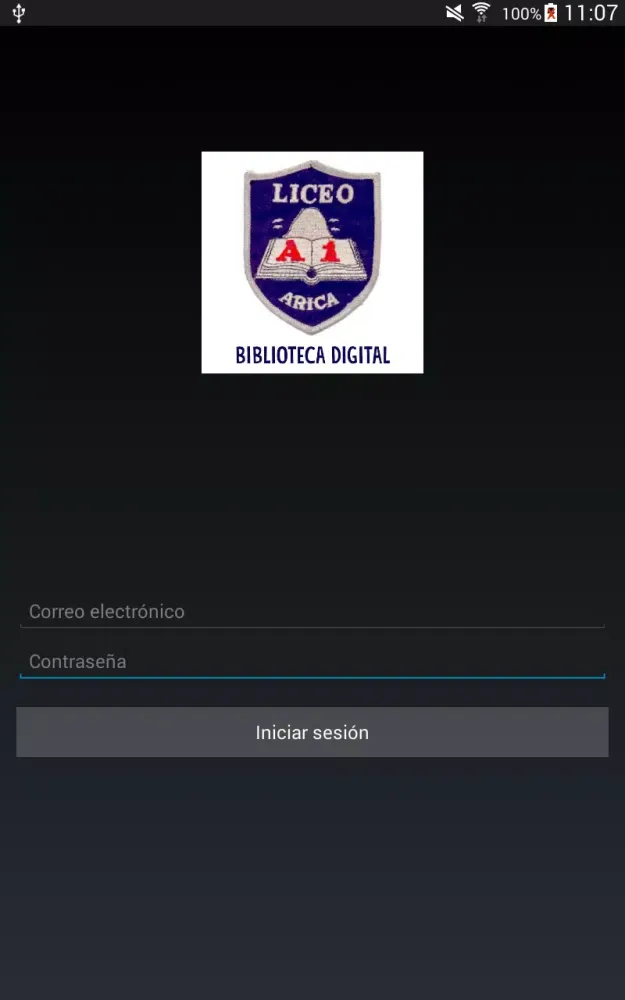Focus the Contraseña password field
Image resolution: width=625 pixels, height=1000 pixels.
pyautogui.click(x=312, y=661)
